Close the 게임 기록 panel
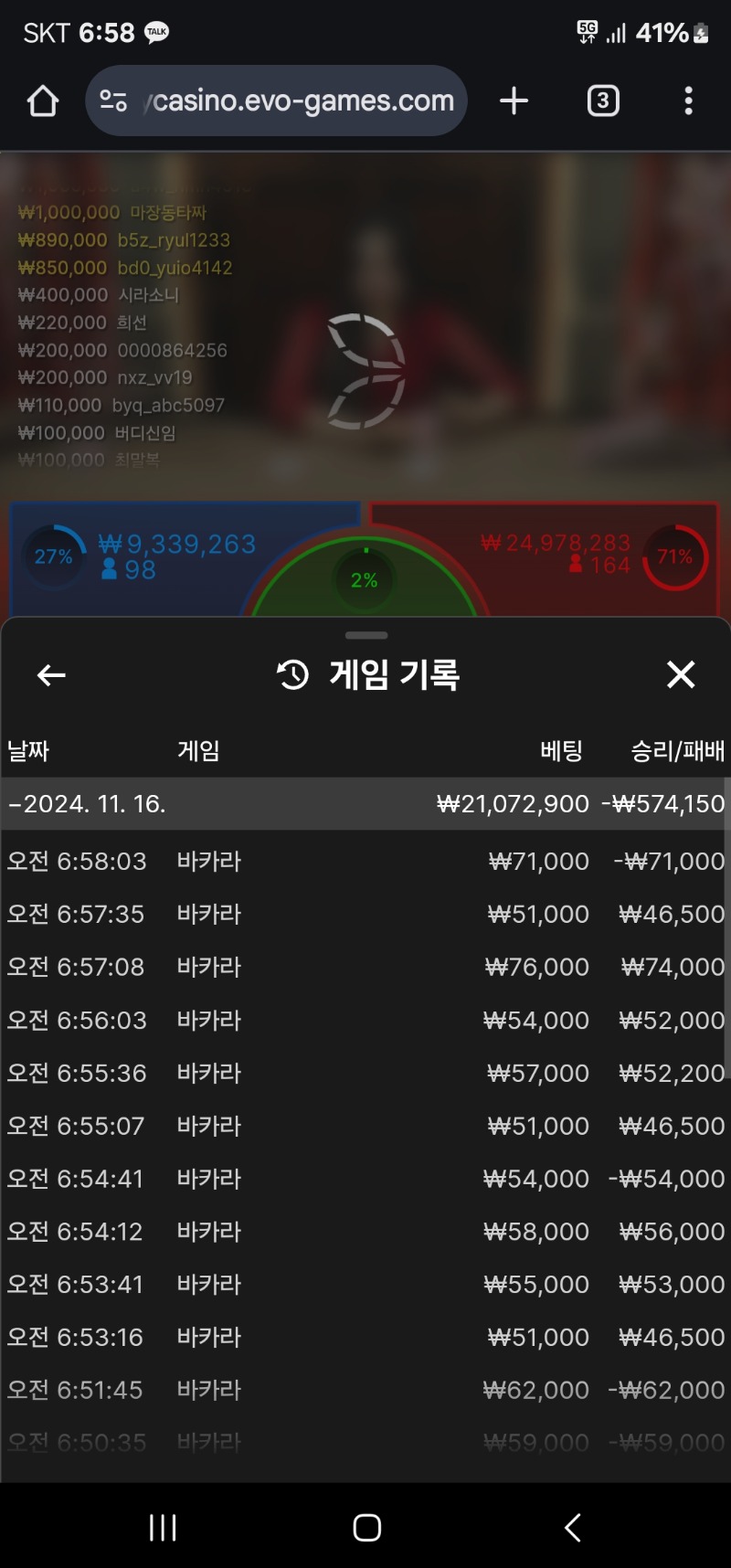731x1568 pixels. coord(681,674)
